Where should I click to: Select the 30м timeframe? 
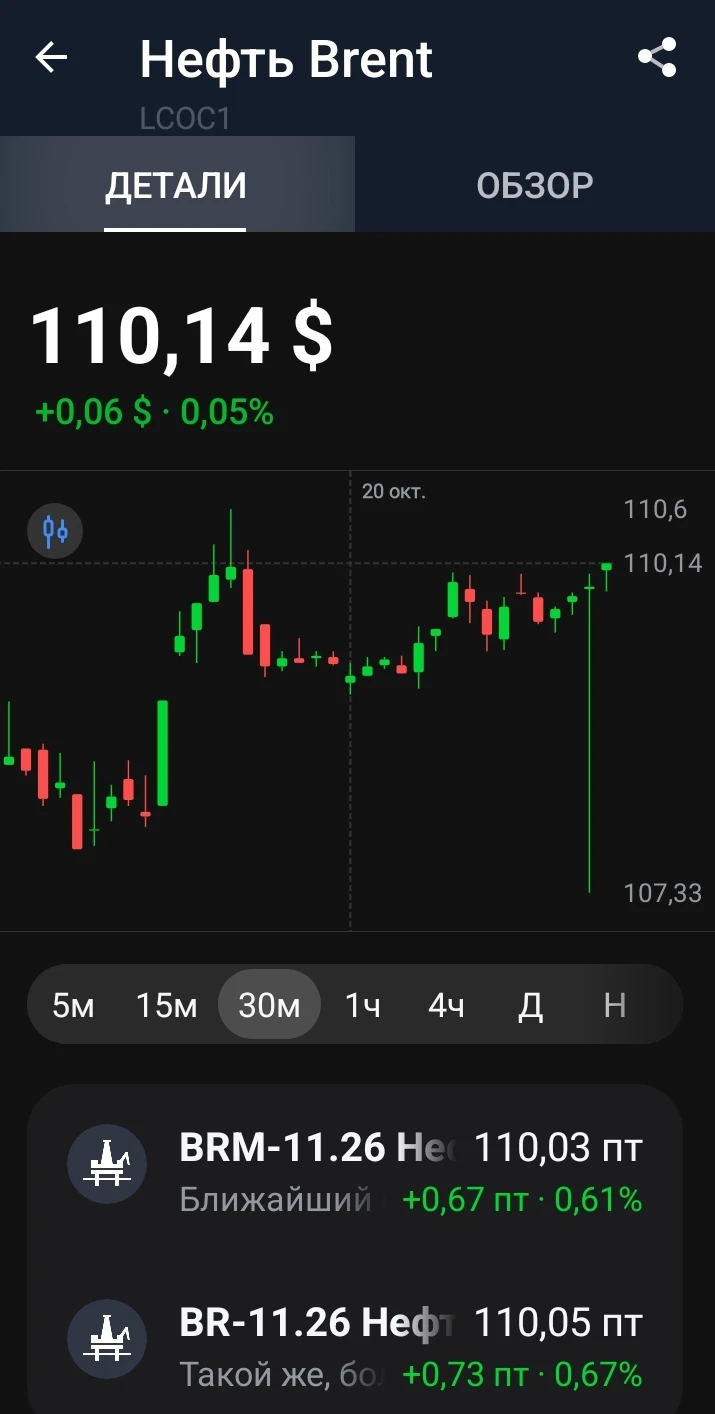(x=269, y=1005)
